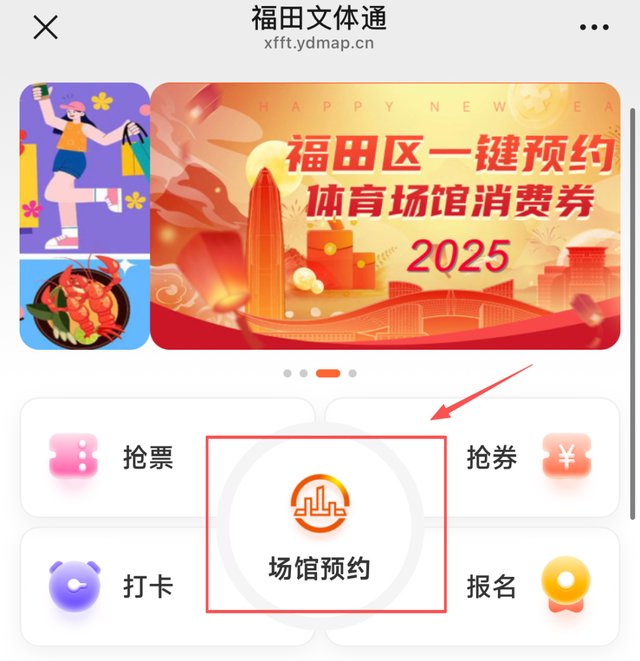Screen dimensions: 640x661
Task: Close the 福田文体通 page
Action: click(x=45, y=27)
